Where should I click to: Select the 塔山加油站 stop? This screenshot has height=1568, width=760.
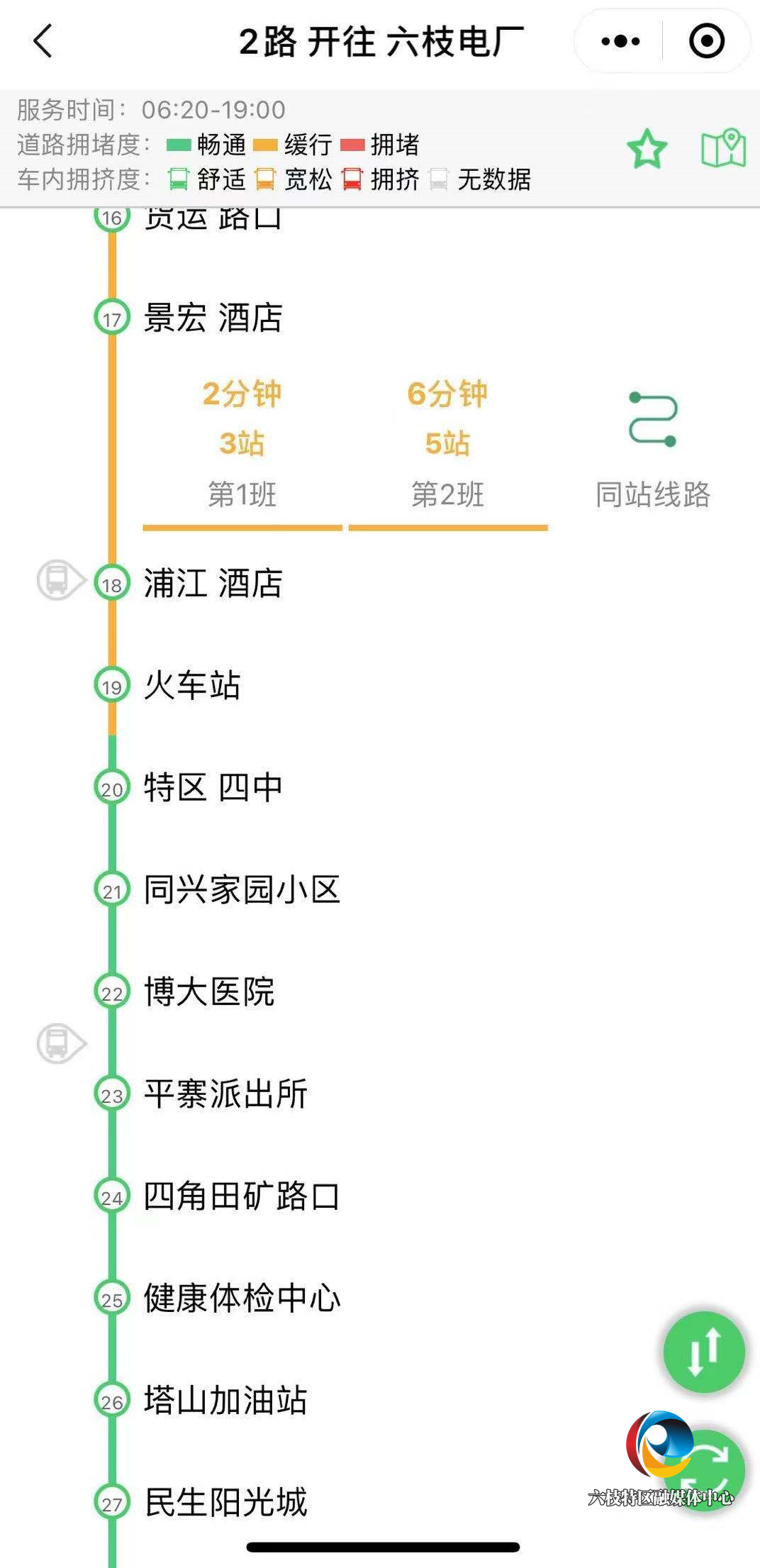[x=225, y=1401]
